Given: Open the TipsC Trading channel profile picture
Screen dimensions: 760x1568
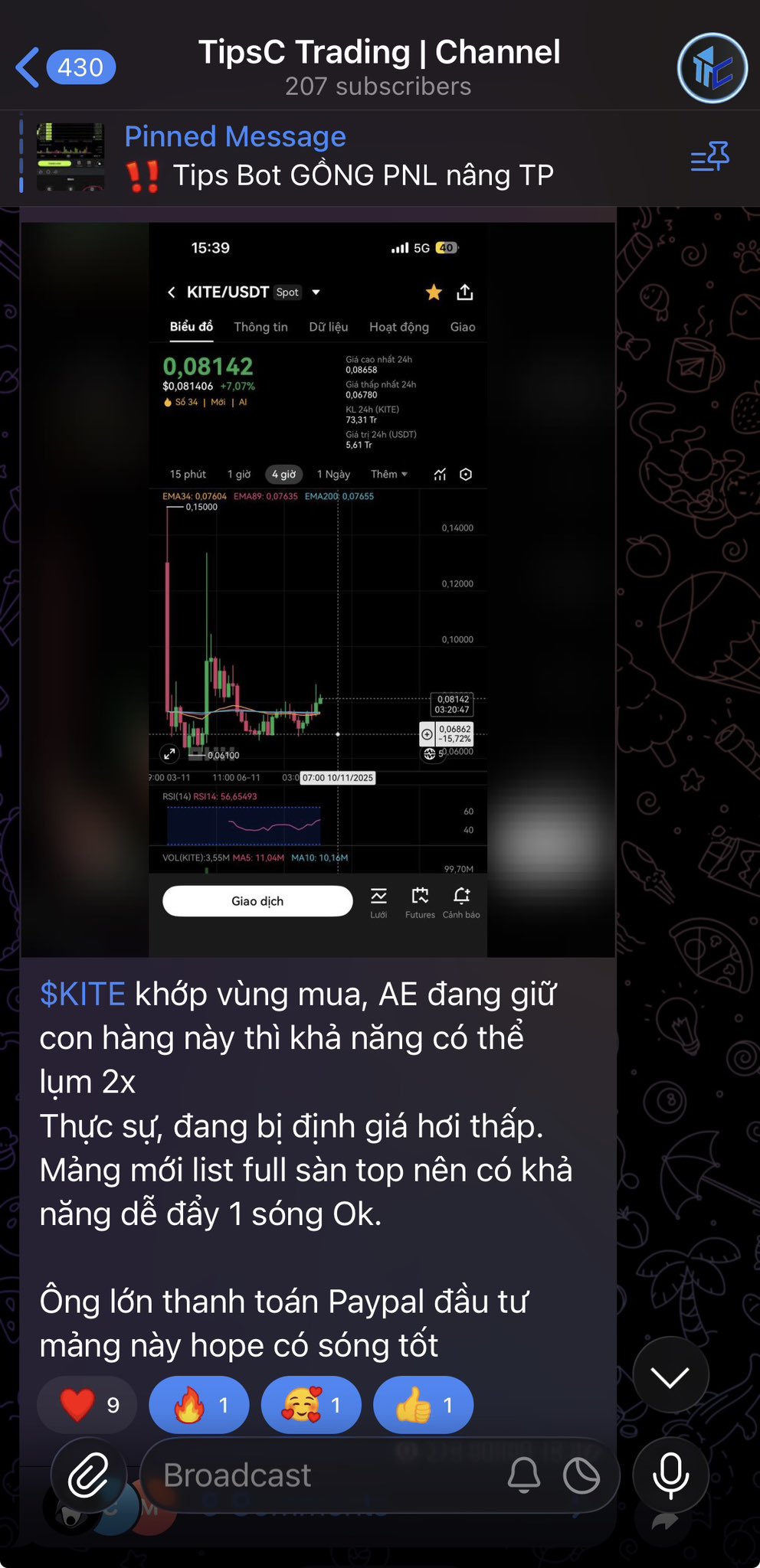Looking at the screenshot, I should (x=712, y=68).
